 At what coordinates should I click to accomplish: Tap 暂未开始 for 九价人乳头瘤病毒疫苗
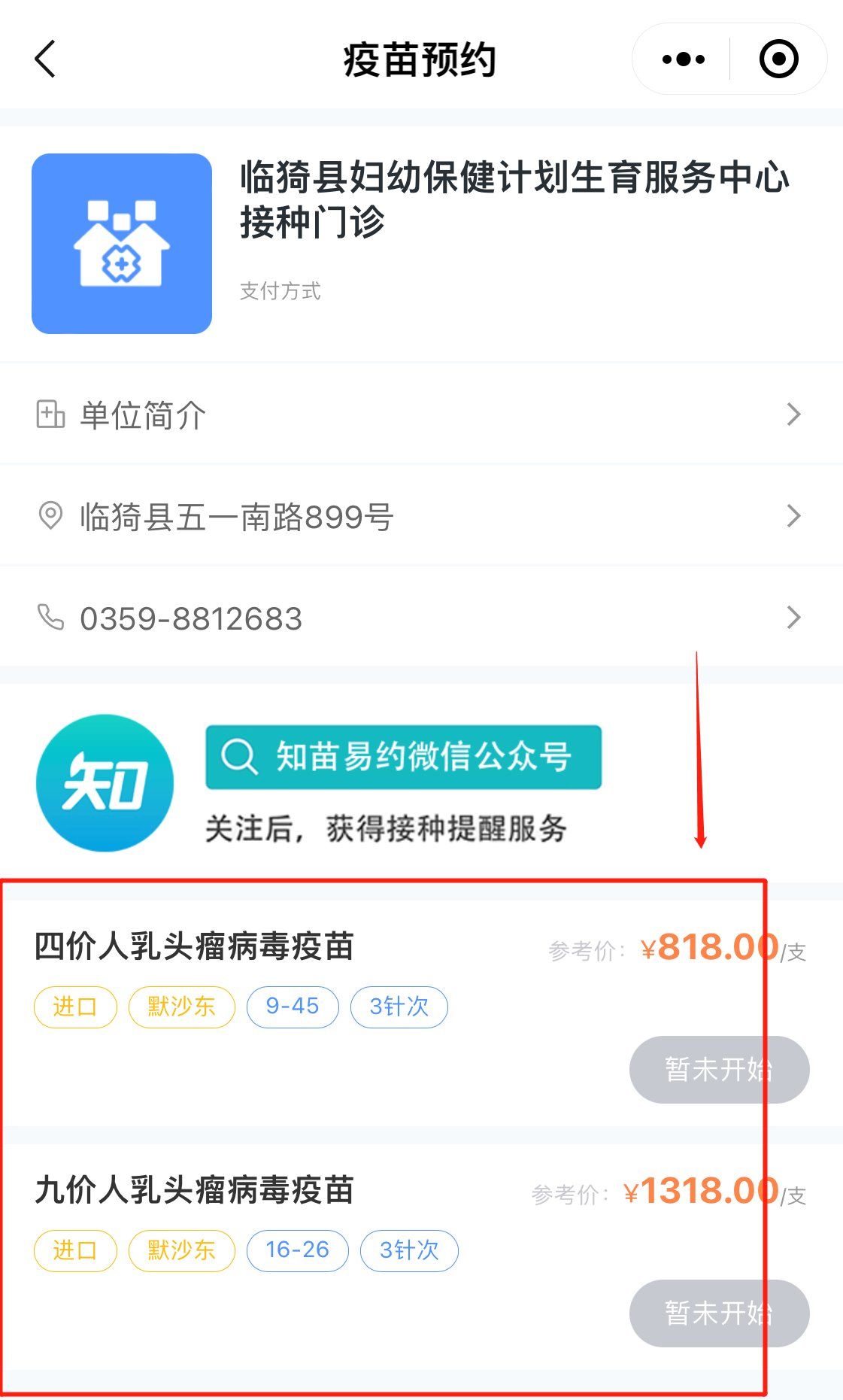coord(718,1313)
